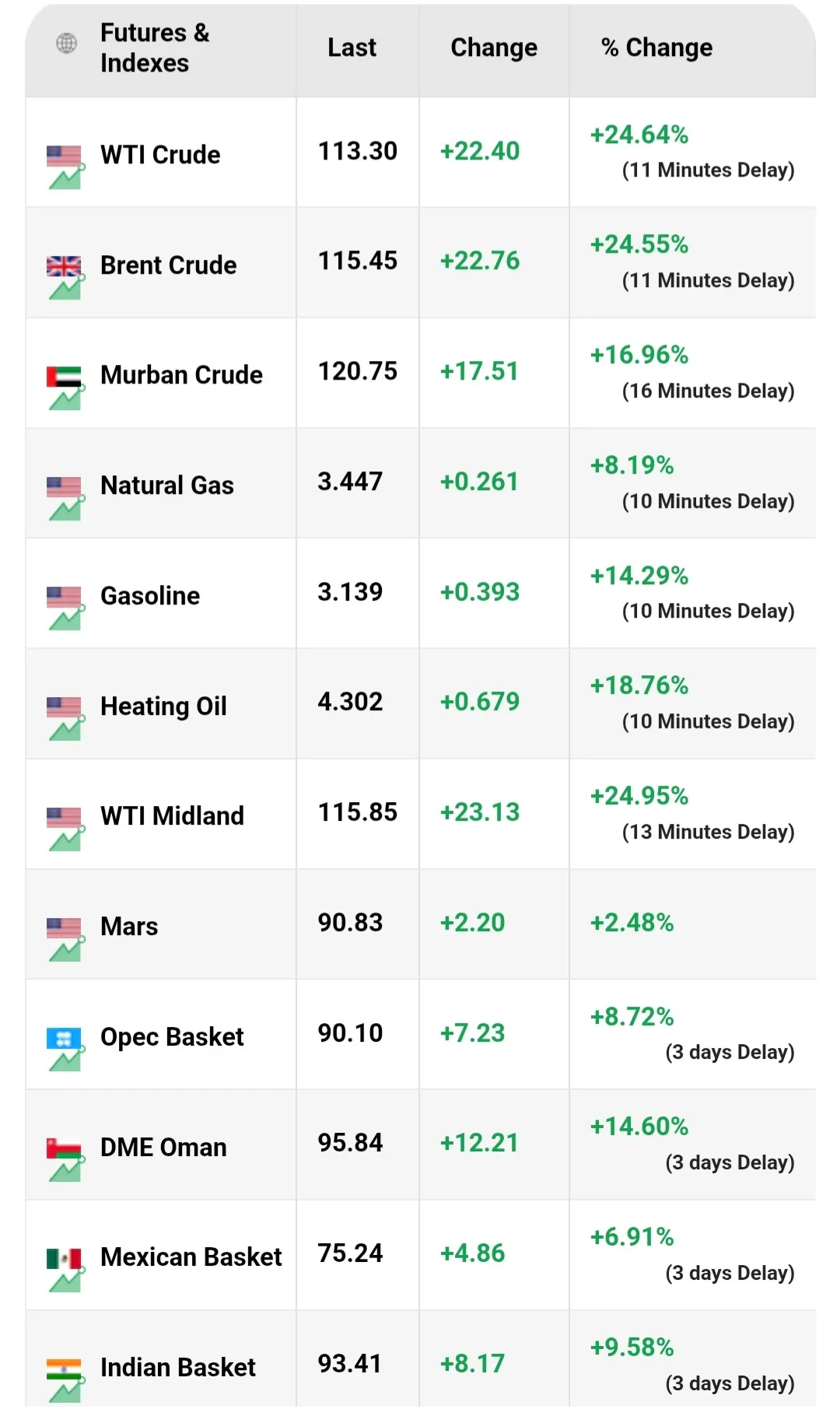Select the Natural Gas row
Screen dimensions: 840x1416
pyautogui.click(x=166, y=485)
